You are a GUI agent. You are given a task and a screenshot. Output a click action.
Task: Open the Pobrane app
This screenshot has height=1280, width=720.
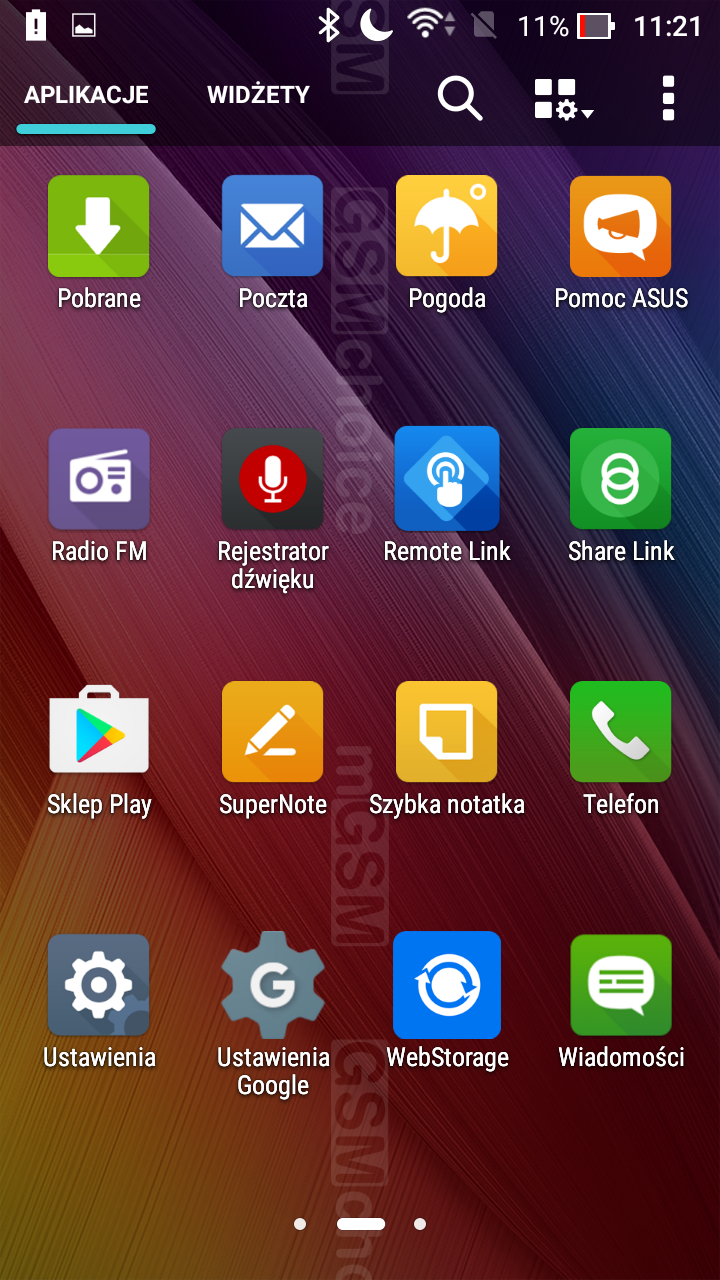(99, 227)
